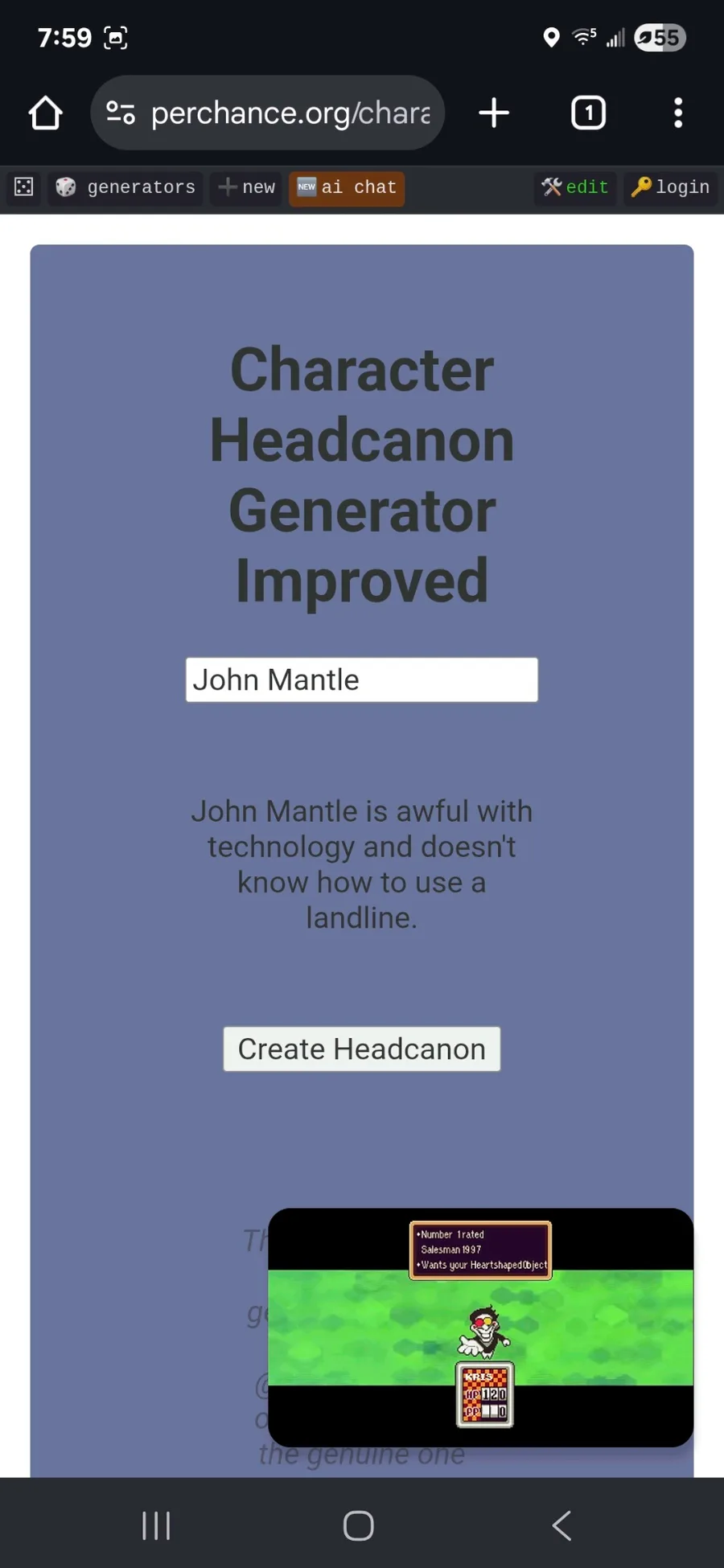Edit this generator
This screenshot has width=724, height=1568.
(575, 188)
